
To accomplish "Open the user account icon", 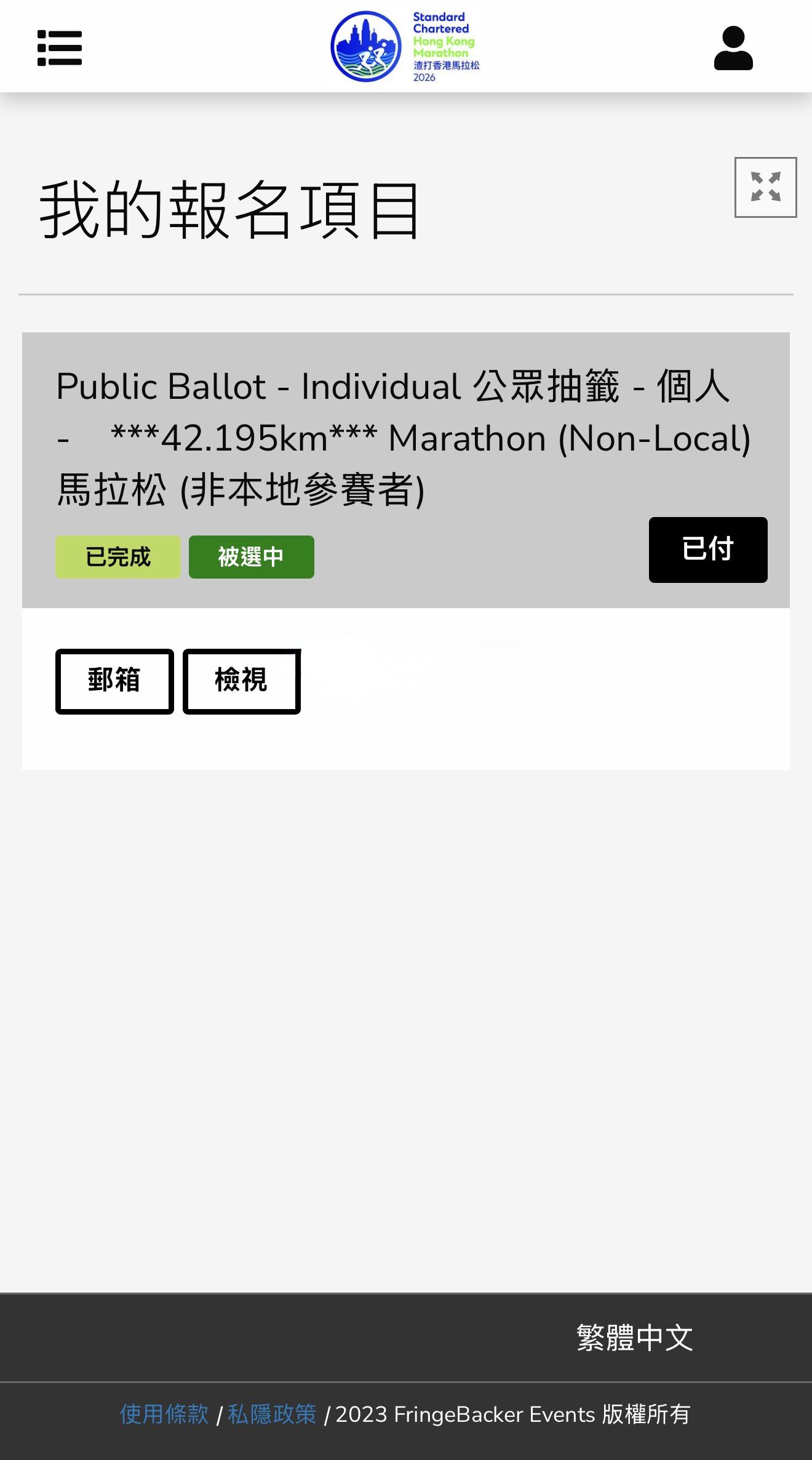I will pyautogui.click(x=733, y=48).
